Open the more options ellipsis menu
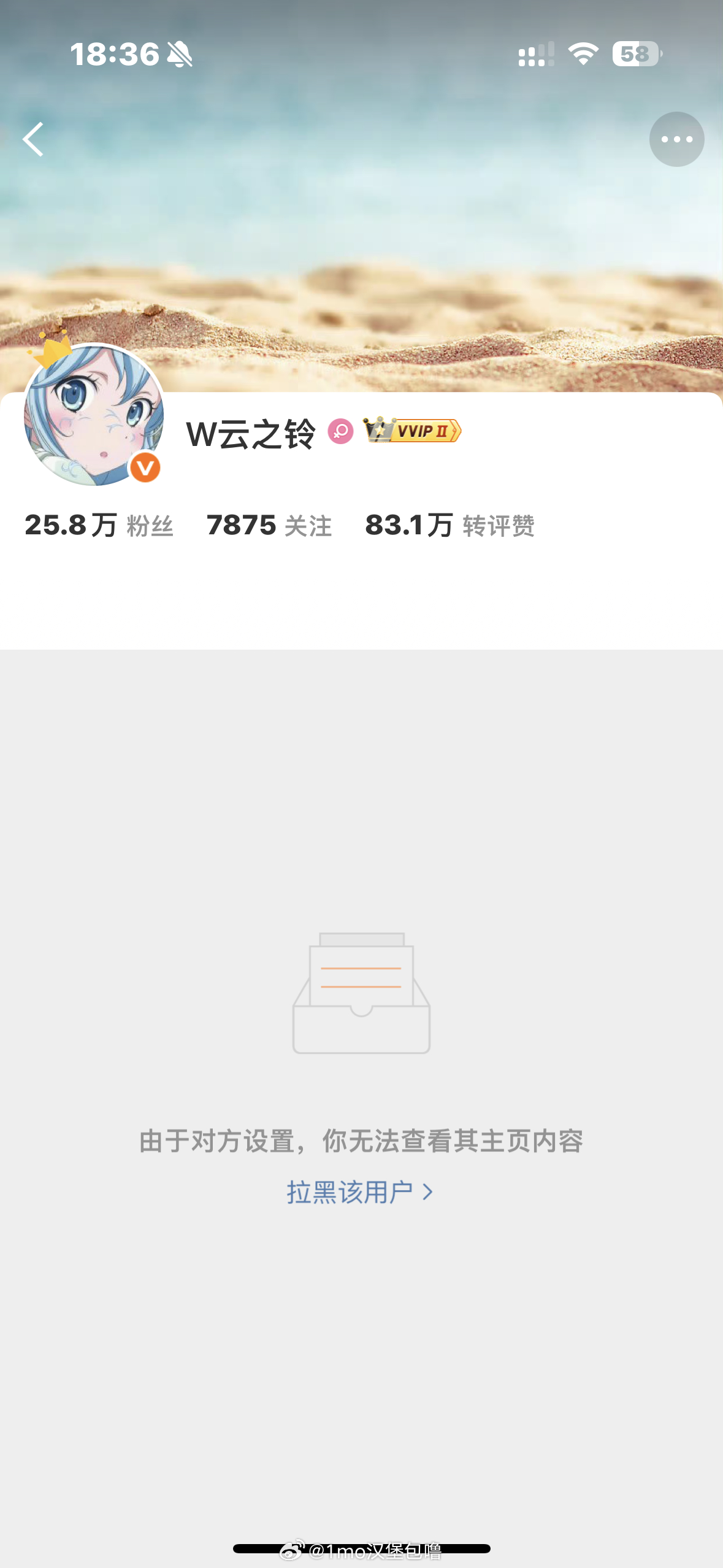723x1568 pixels. (x=676, y=139)
